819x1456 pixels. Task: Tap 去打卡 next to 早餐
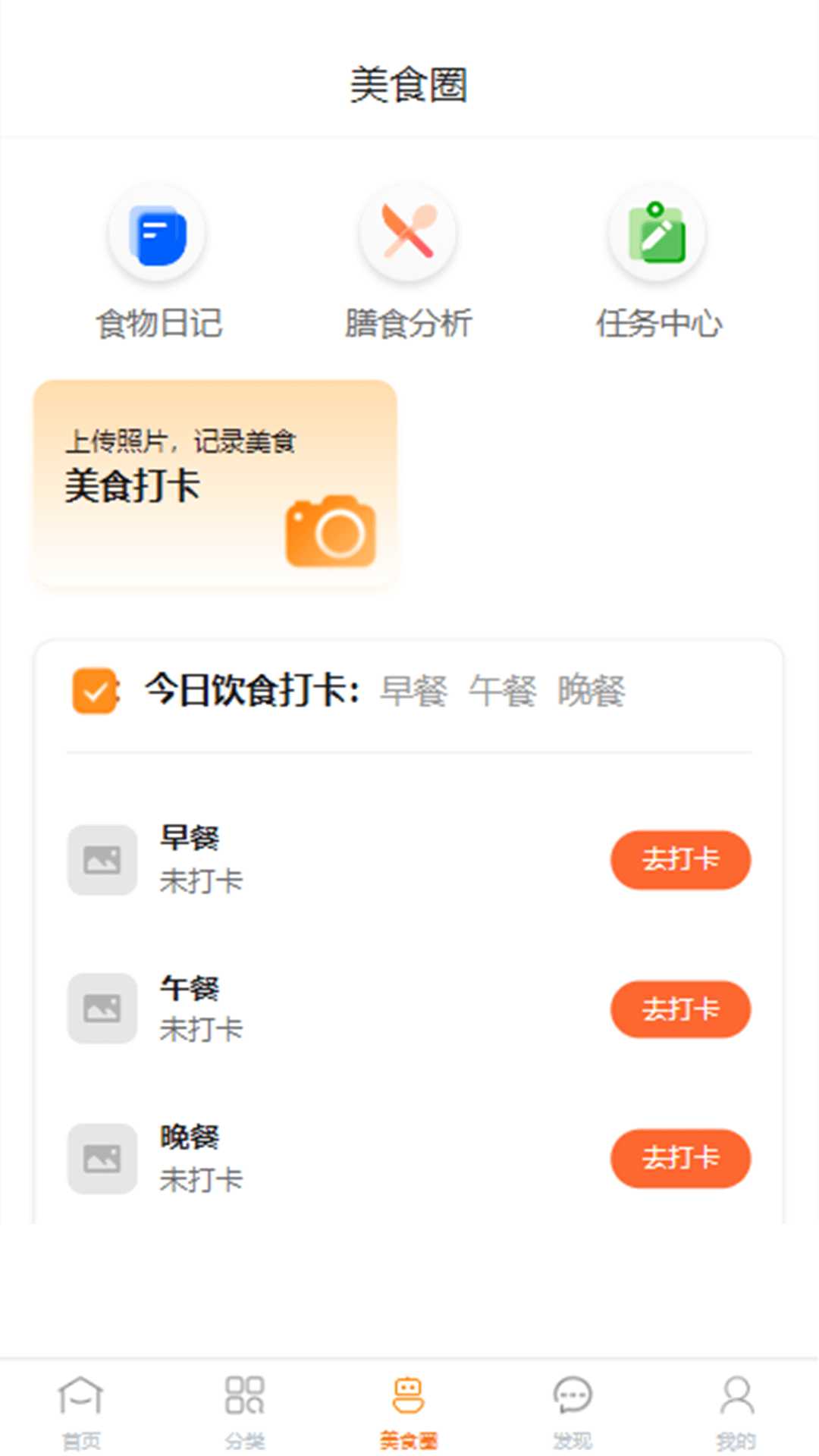680,860
